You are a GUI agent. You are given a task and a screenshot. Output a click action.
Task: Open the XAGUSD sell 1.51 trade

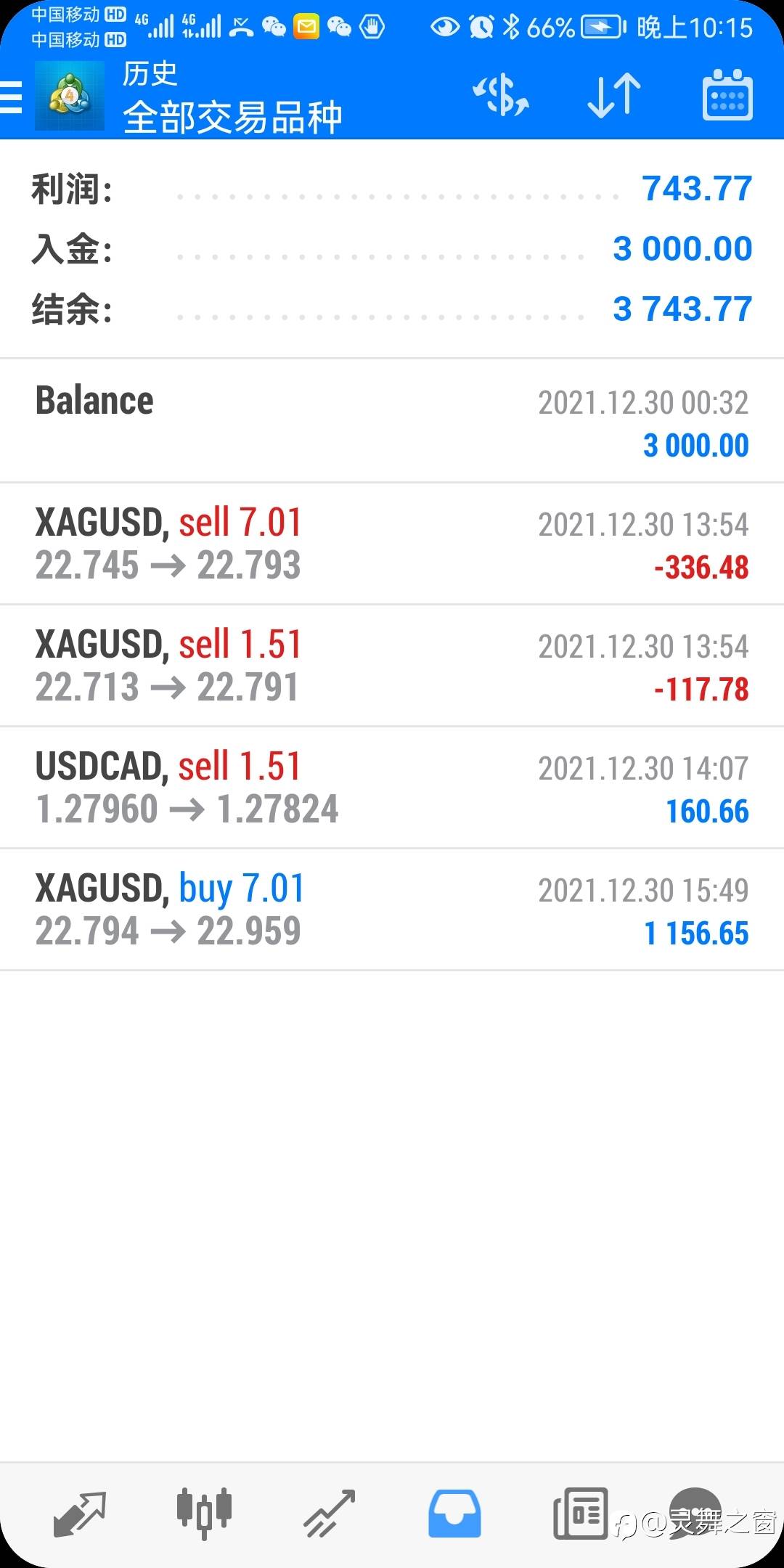(392, 666)
